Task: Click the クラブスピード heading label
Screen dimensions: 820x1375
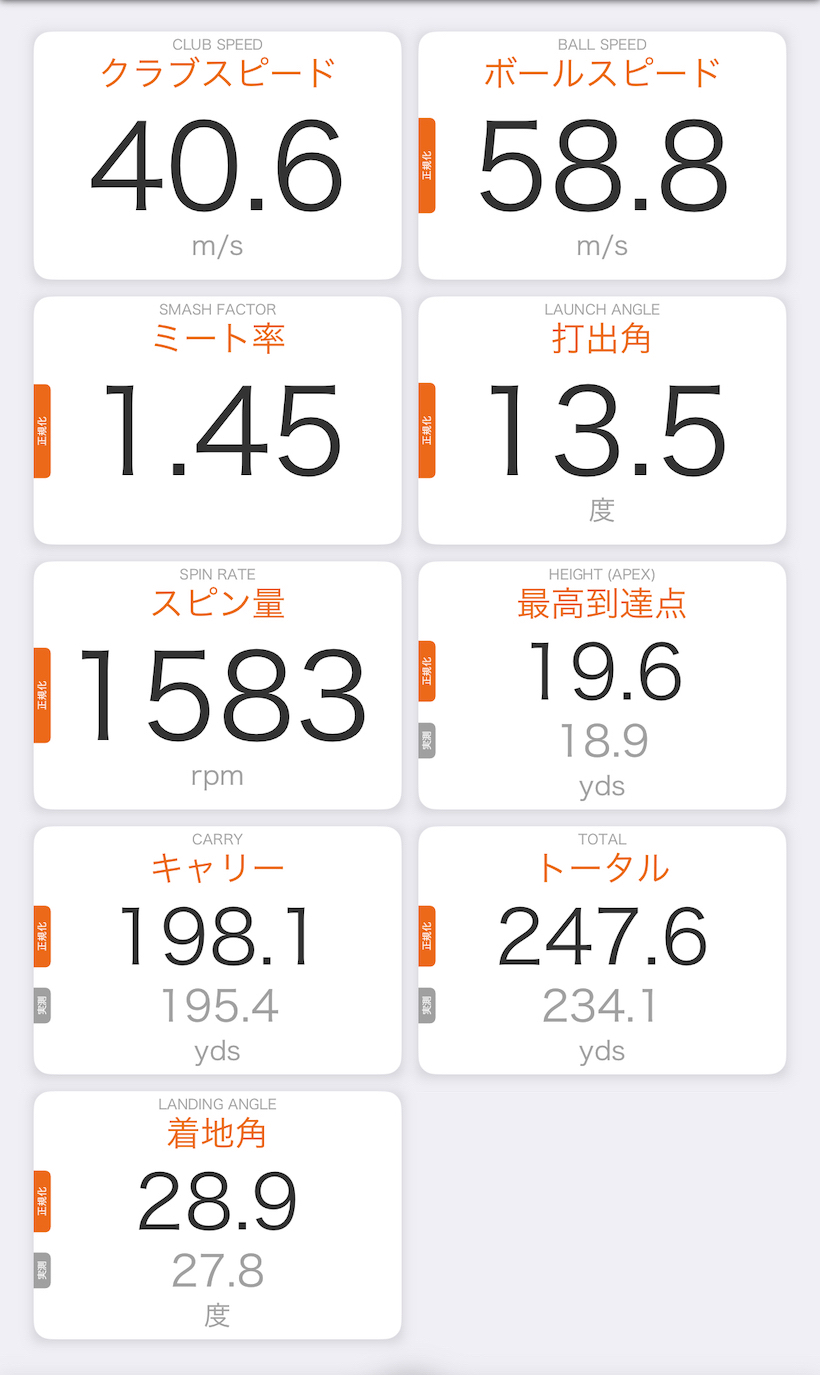Action: 217,72
